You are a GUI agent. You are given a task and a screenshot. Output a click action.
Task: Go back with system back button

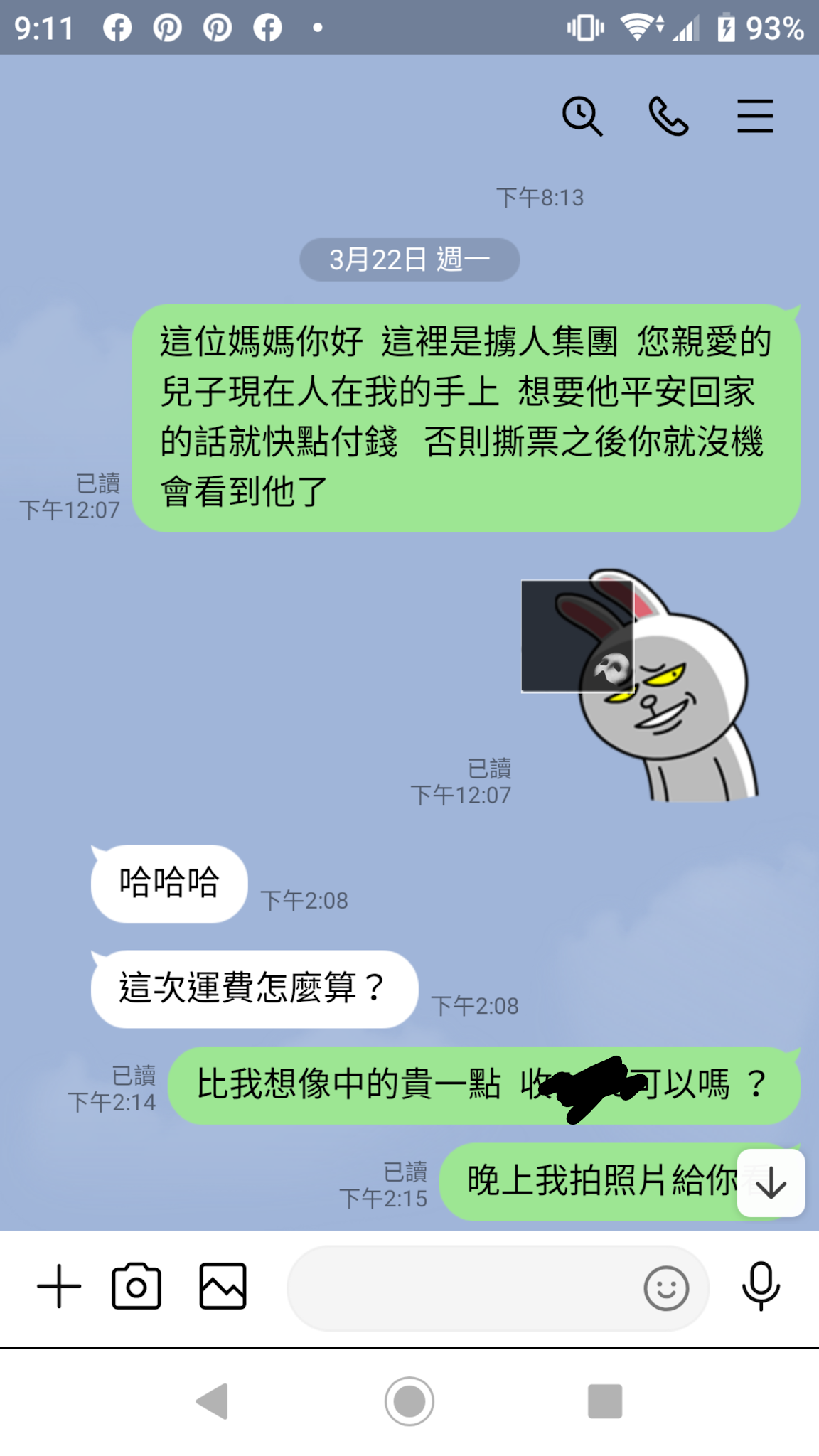coord(212,1401)
